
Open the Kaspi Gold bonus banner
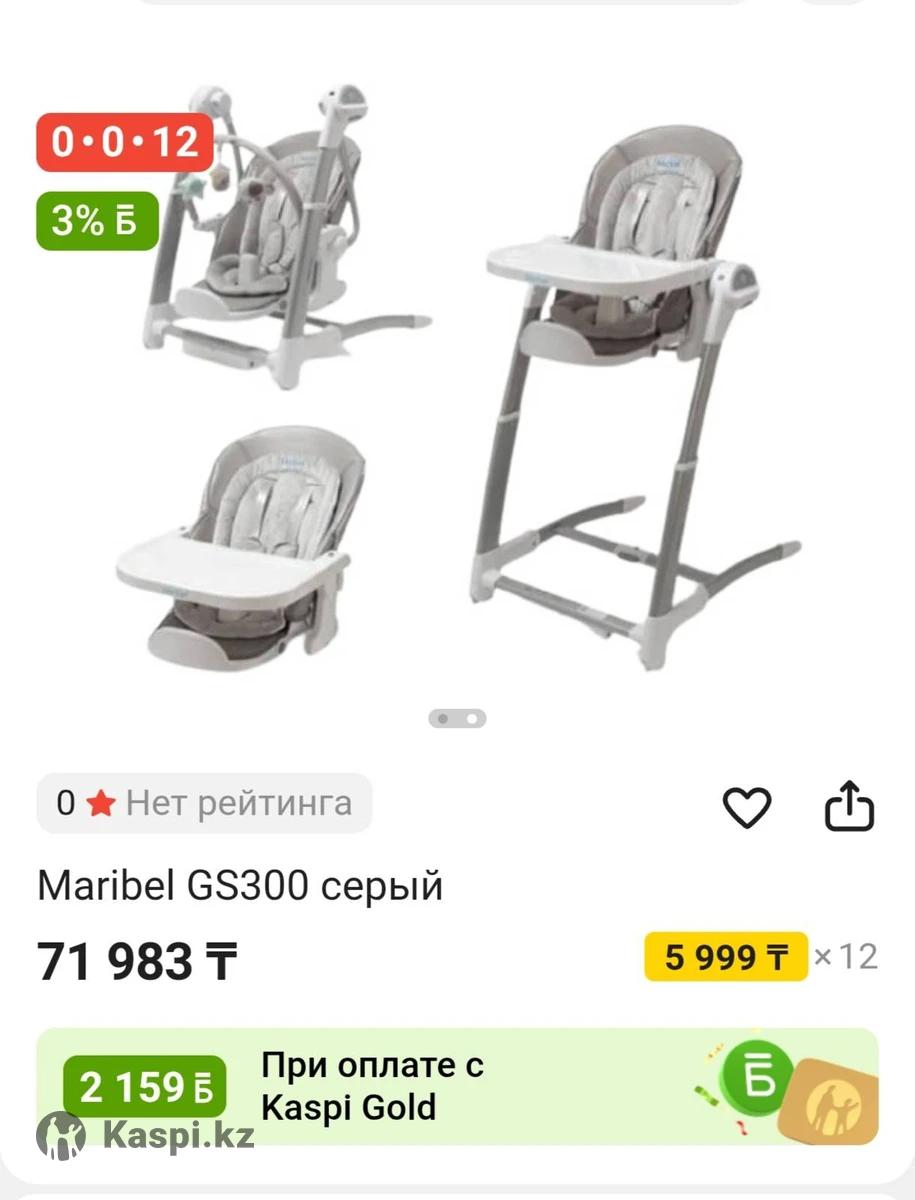pyautogui.click(x=457, y=1086)
